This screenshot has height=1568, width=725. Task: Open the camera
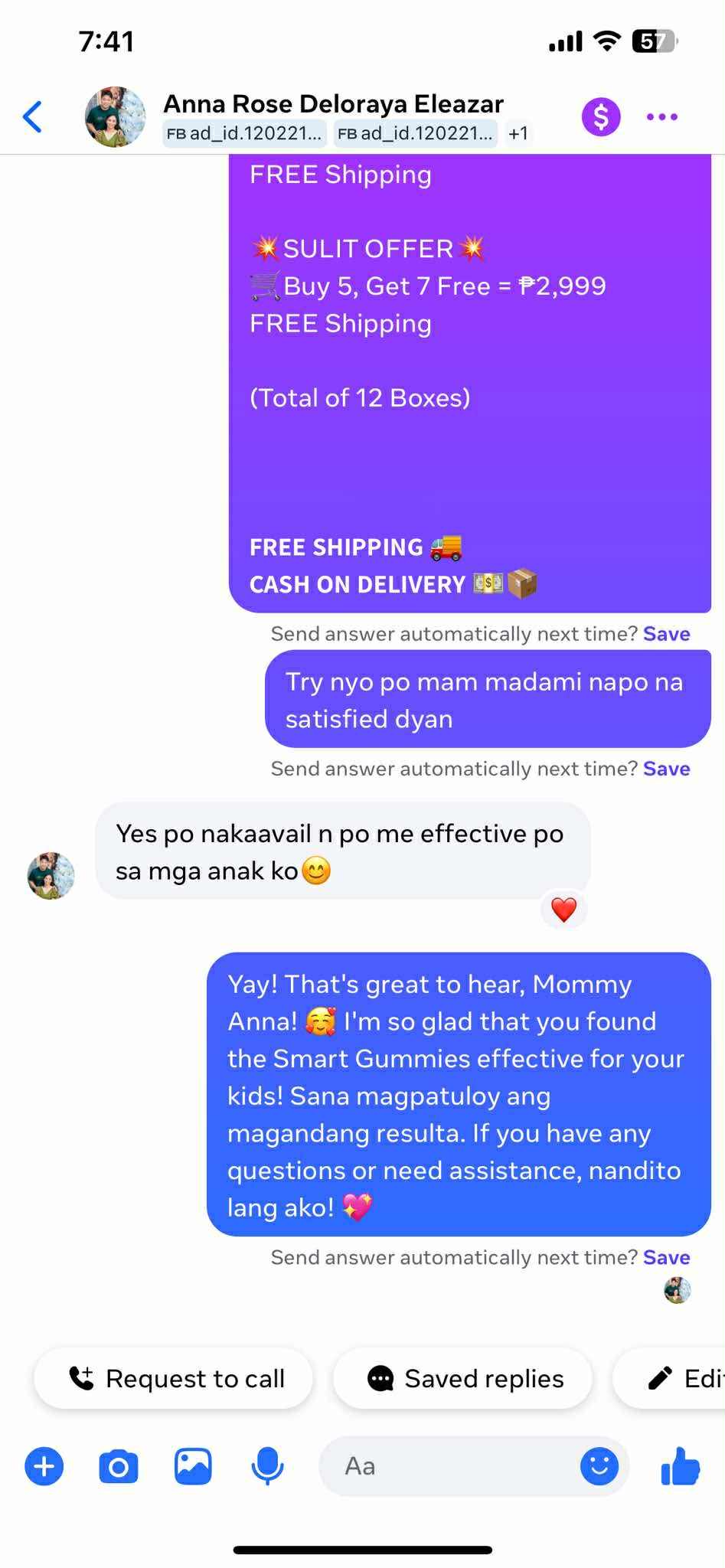click(119, 1466)
